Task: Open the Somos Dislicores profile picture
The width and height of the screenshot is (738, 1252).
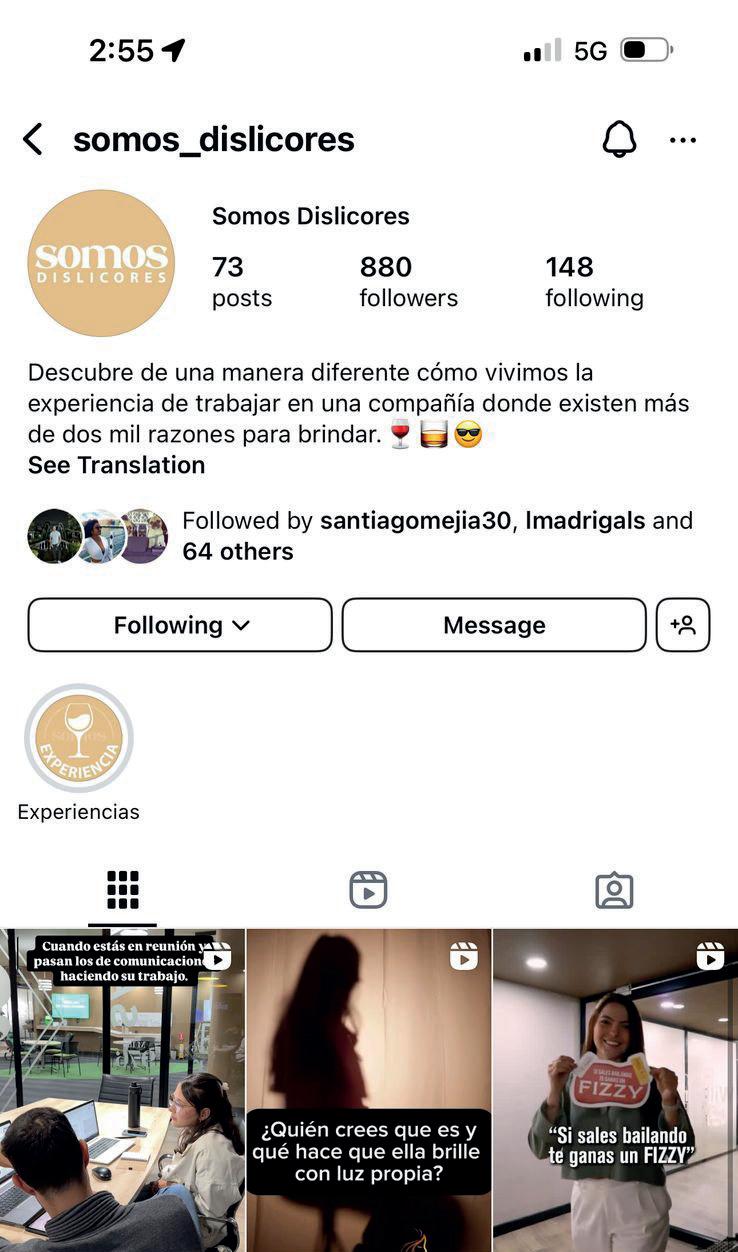Action: [101, 263]
